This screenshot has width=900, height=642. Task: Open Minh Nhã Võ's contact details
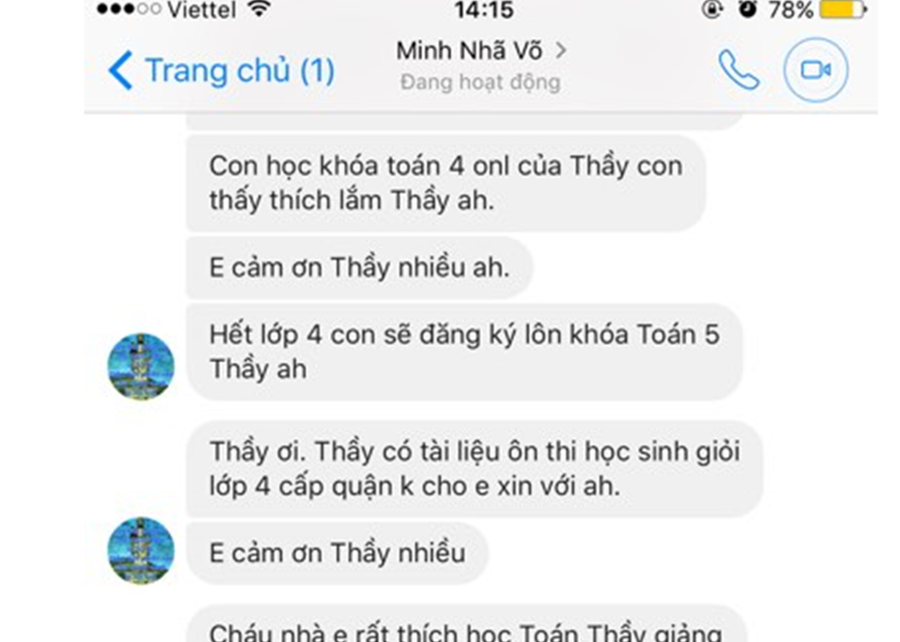coord(481,50)
